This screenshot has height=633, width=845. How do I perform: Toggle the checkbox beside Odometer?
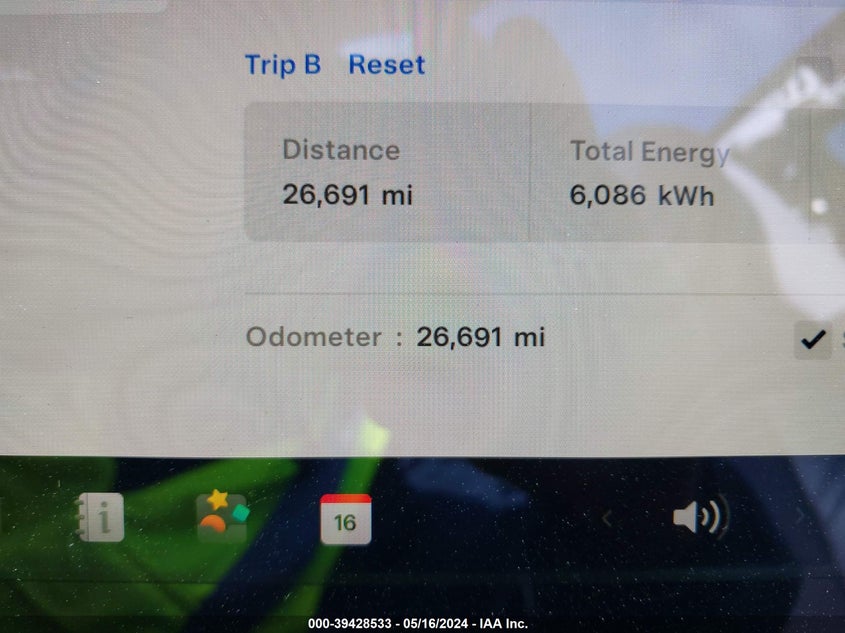point(813,340)
